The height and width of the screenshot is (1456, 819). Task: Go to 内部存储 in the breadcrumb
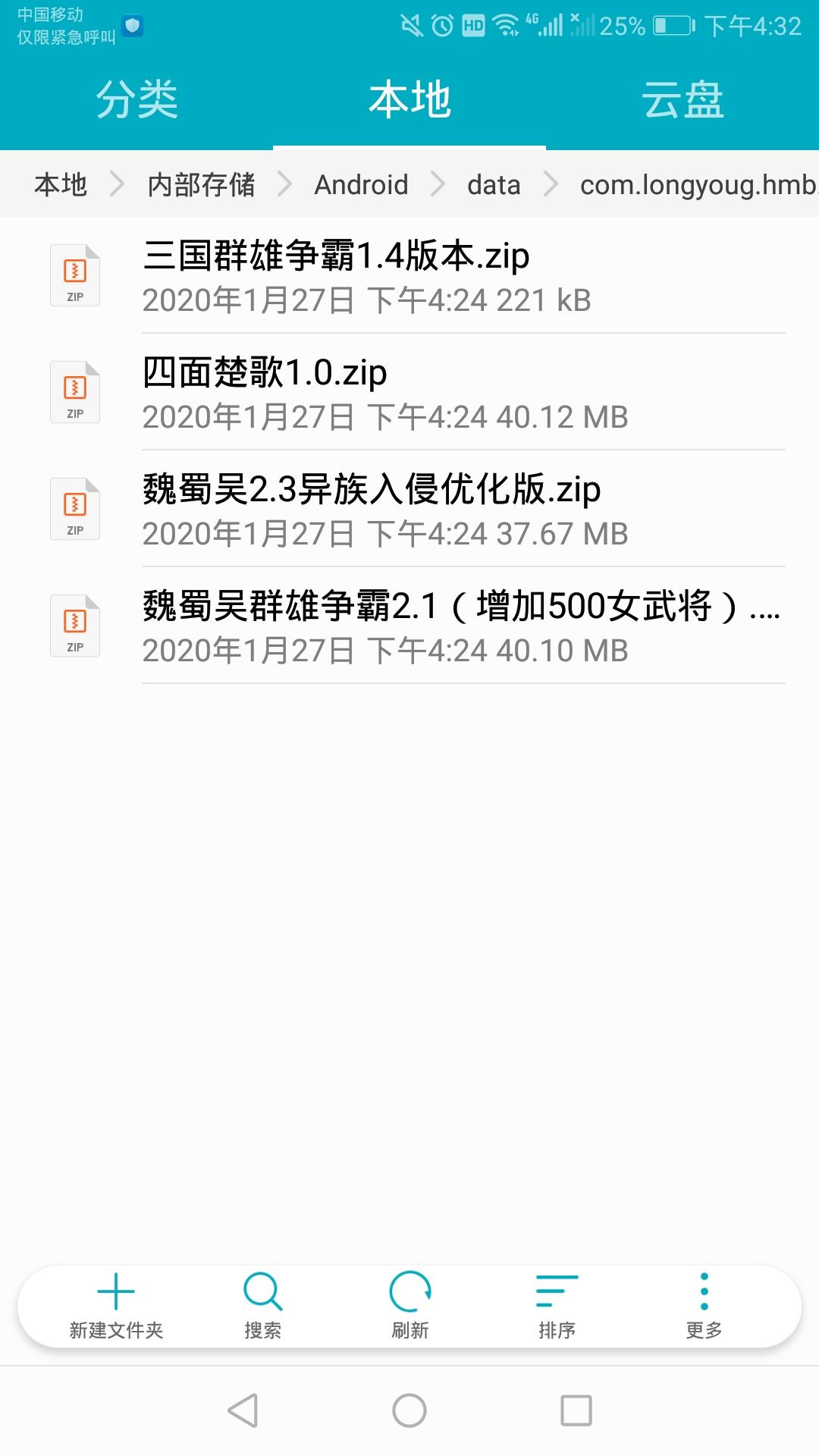pyautogui.click(x=201, y=184)
